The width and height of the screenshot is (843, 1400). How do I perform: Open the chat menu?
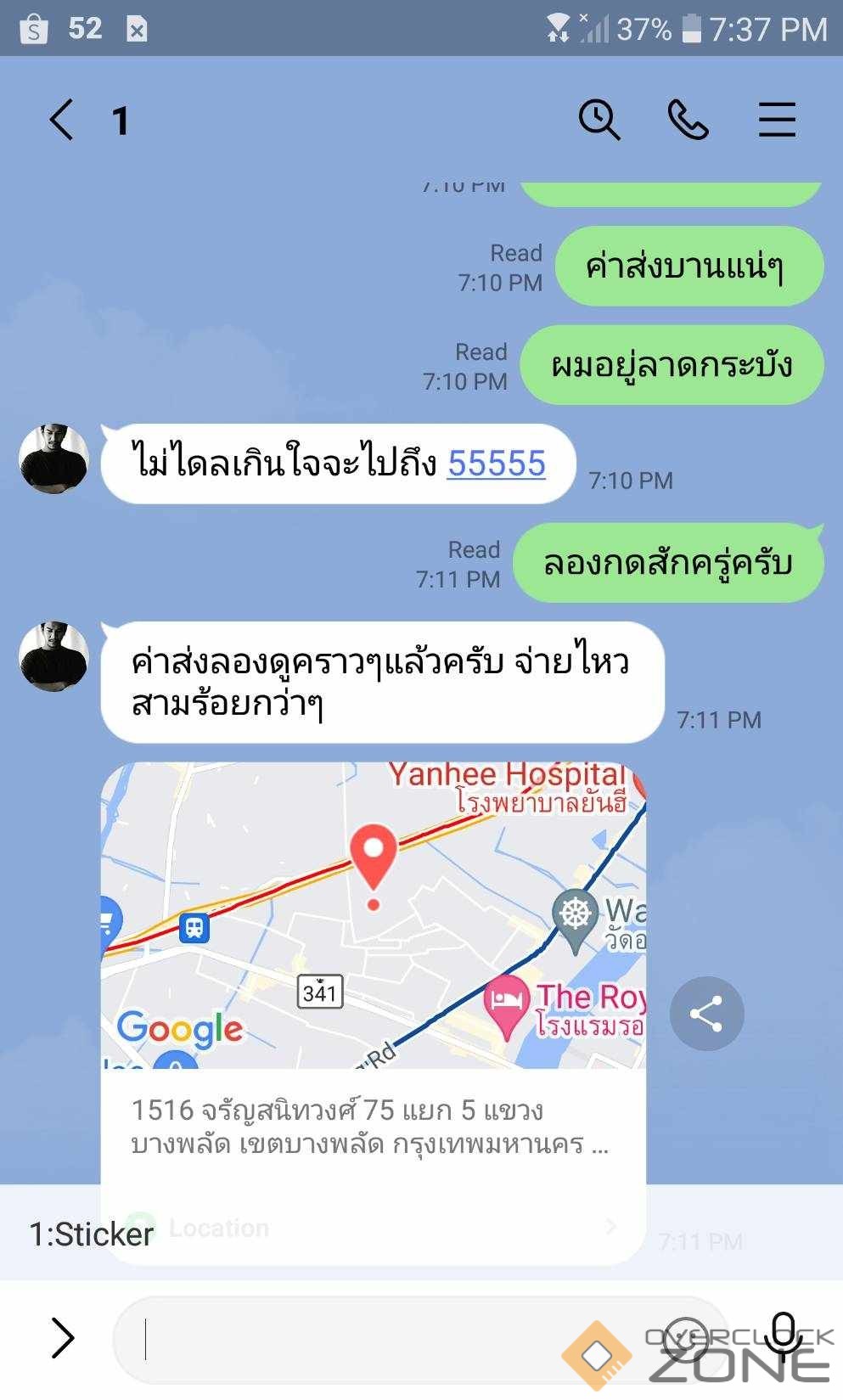[776, 120]
